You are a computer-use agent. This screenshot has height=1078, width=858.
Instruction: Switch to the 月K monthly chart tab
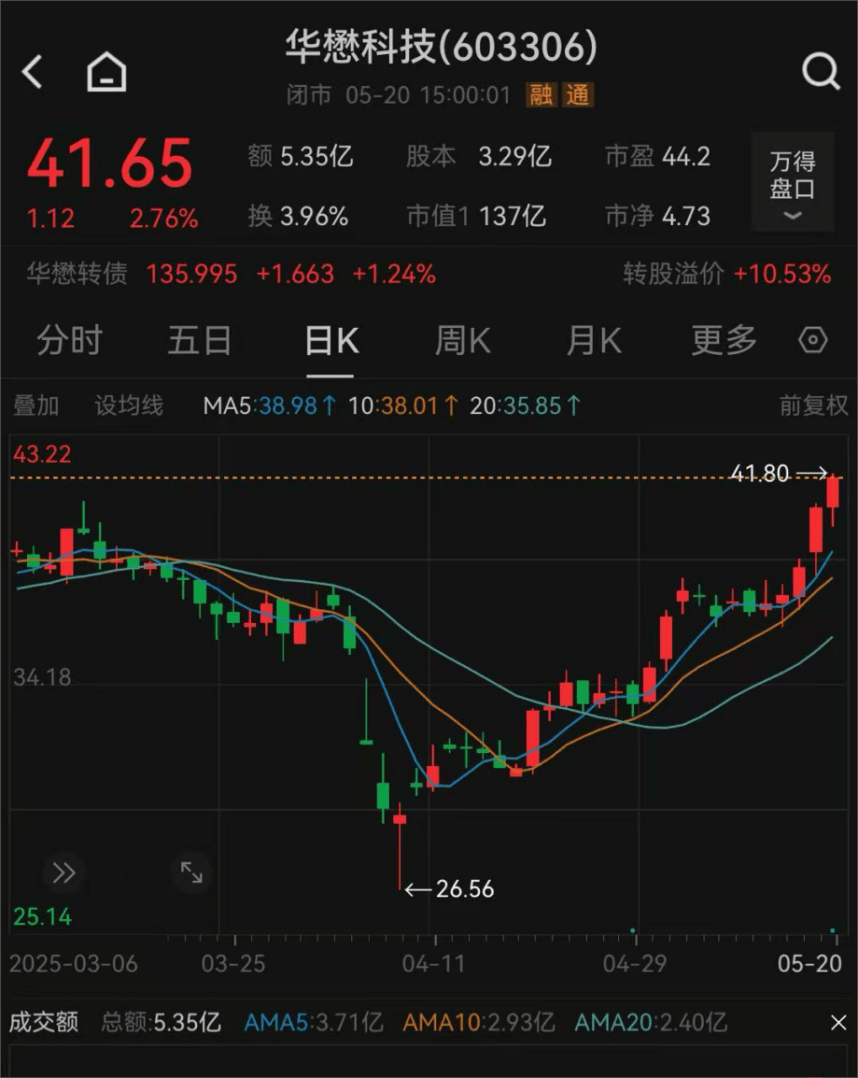(594, 341)
